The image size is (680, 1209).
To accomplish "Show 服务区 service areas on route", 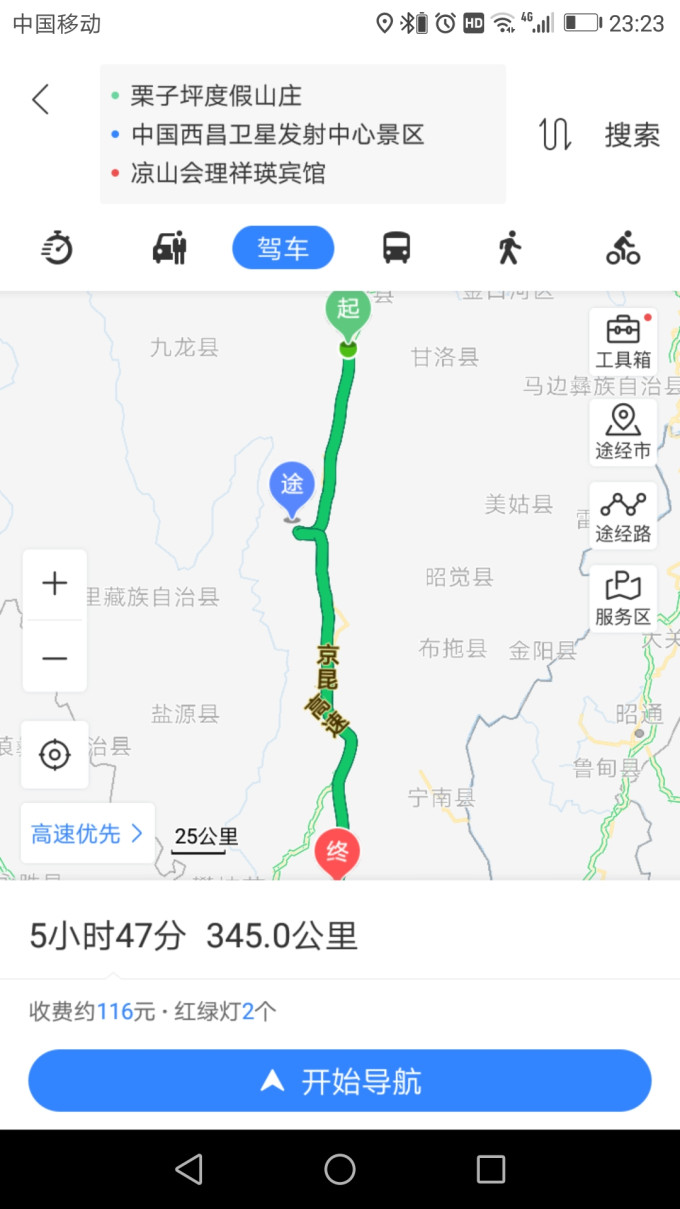I will coord(623,599).
